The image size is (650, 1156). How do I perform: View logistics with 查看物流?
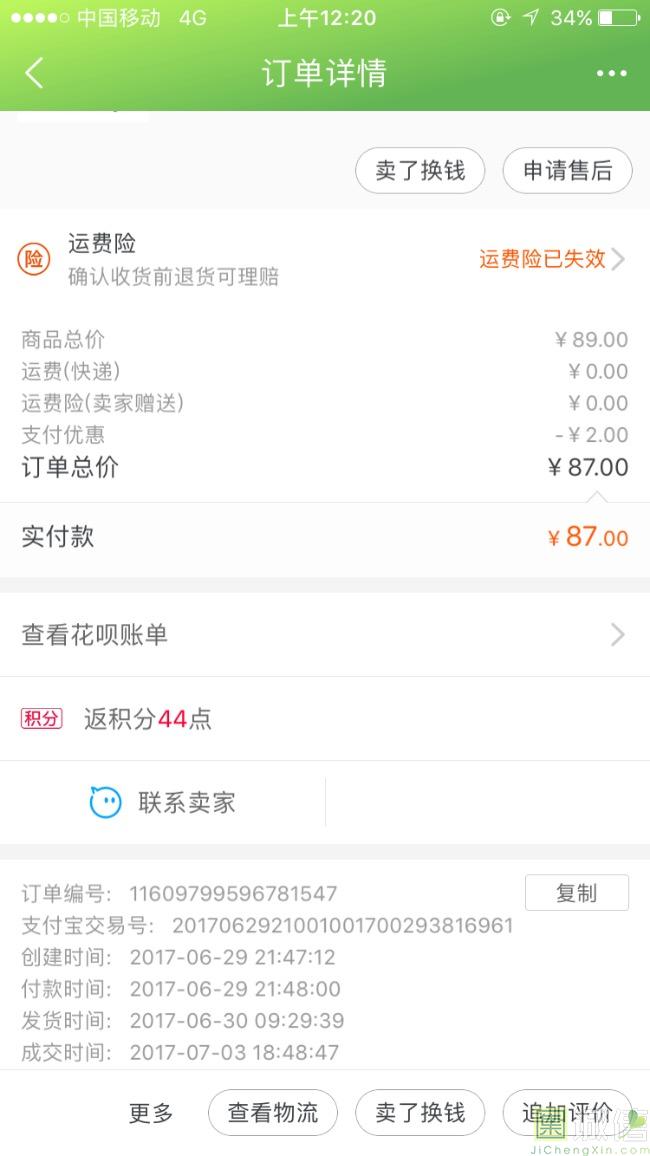coord(273,1113)
